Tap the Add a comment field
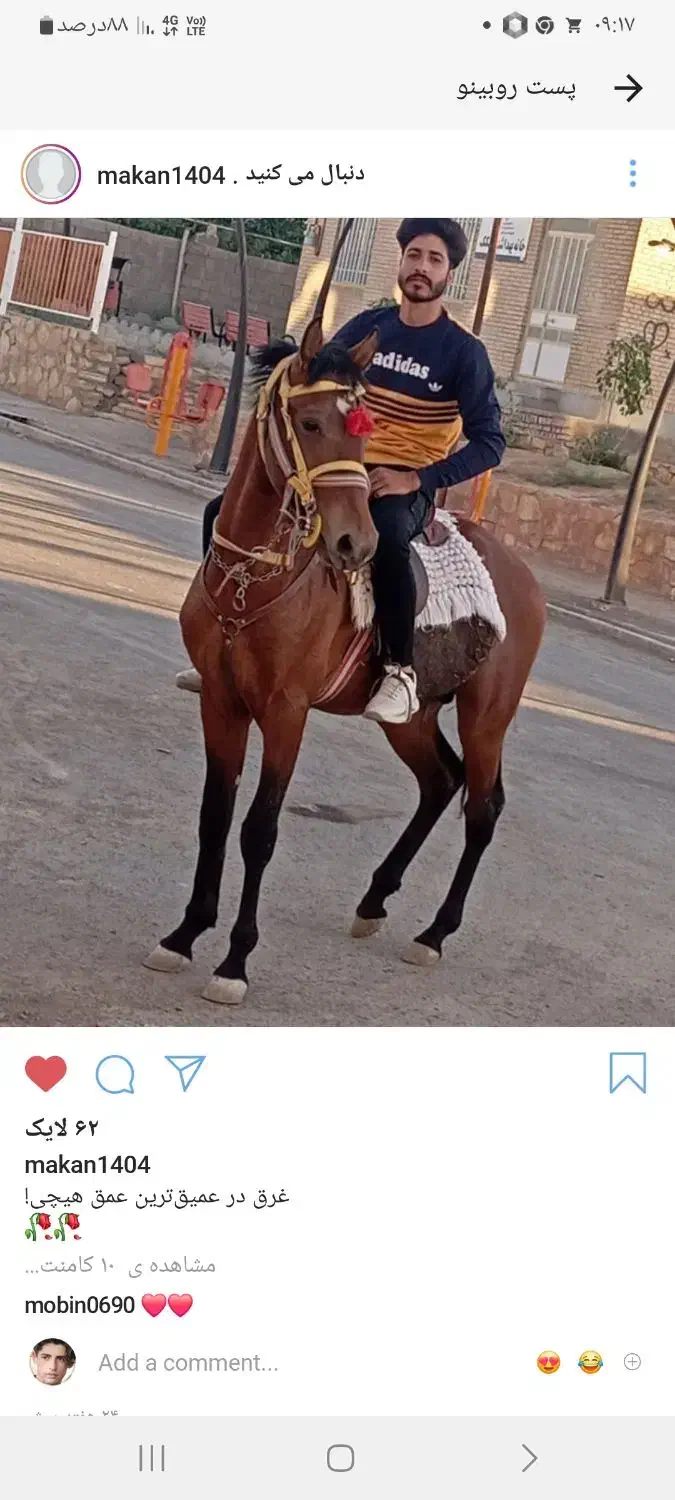Screen dimensions: 675x1500 pos(188,1362)
